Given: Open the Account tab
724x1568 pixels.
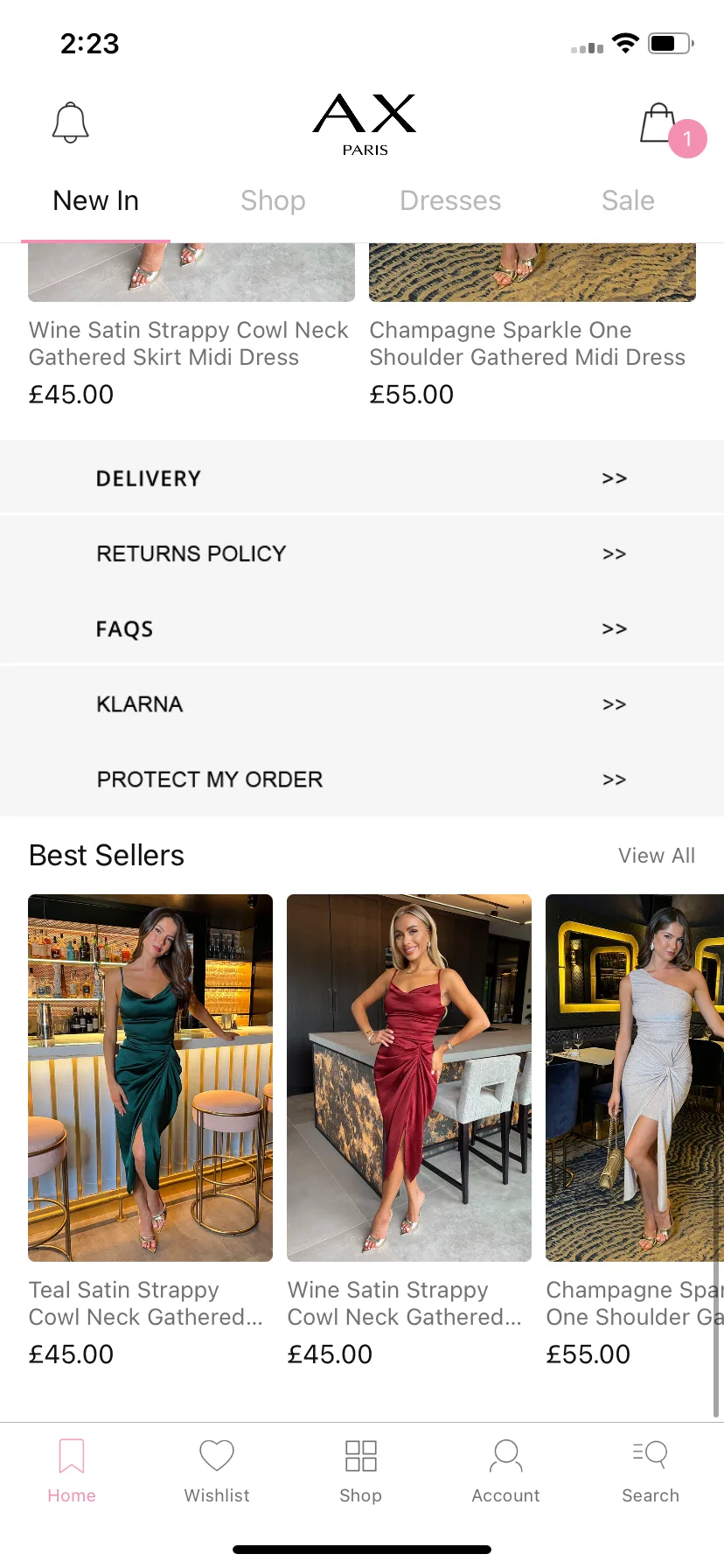Looking at the screenshot, I should point(505,1470).
